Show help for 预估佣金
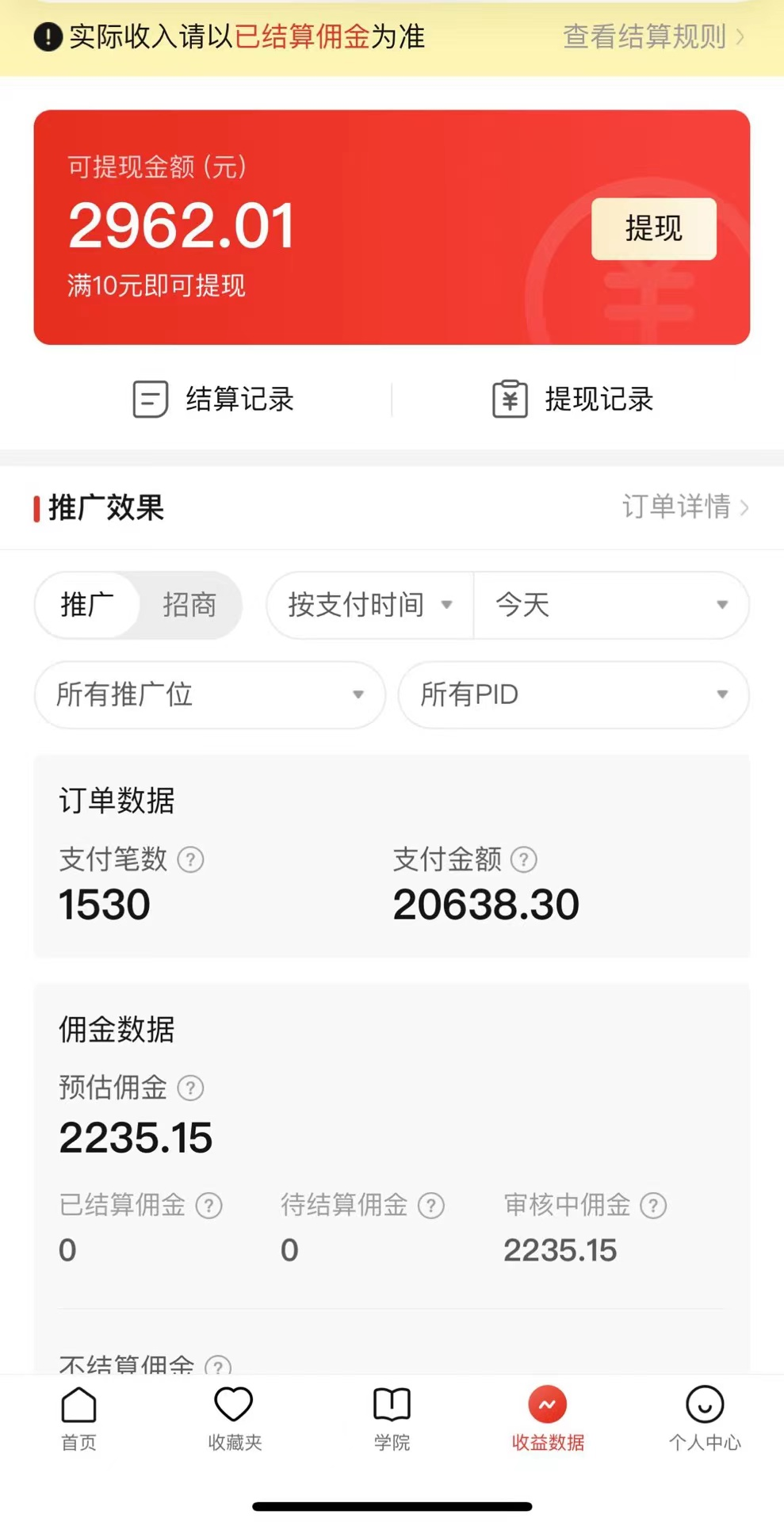Viewport: 784px width, 1526px height. pos(190,1088)
